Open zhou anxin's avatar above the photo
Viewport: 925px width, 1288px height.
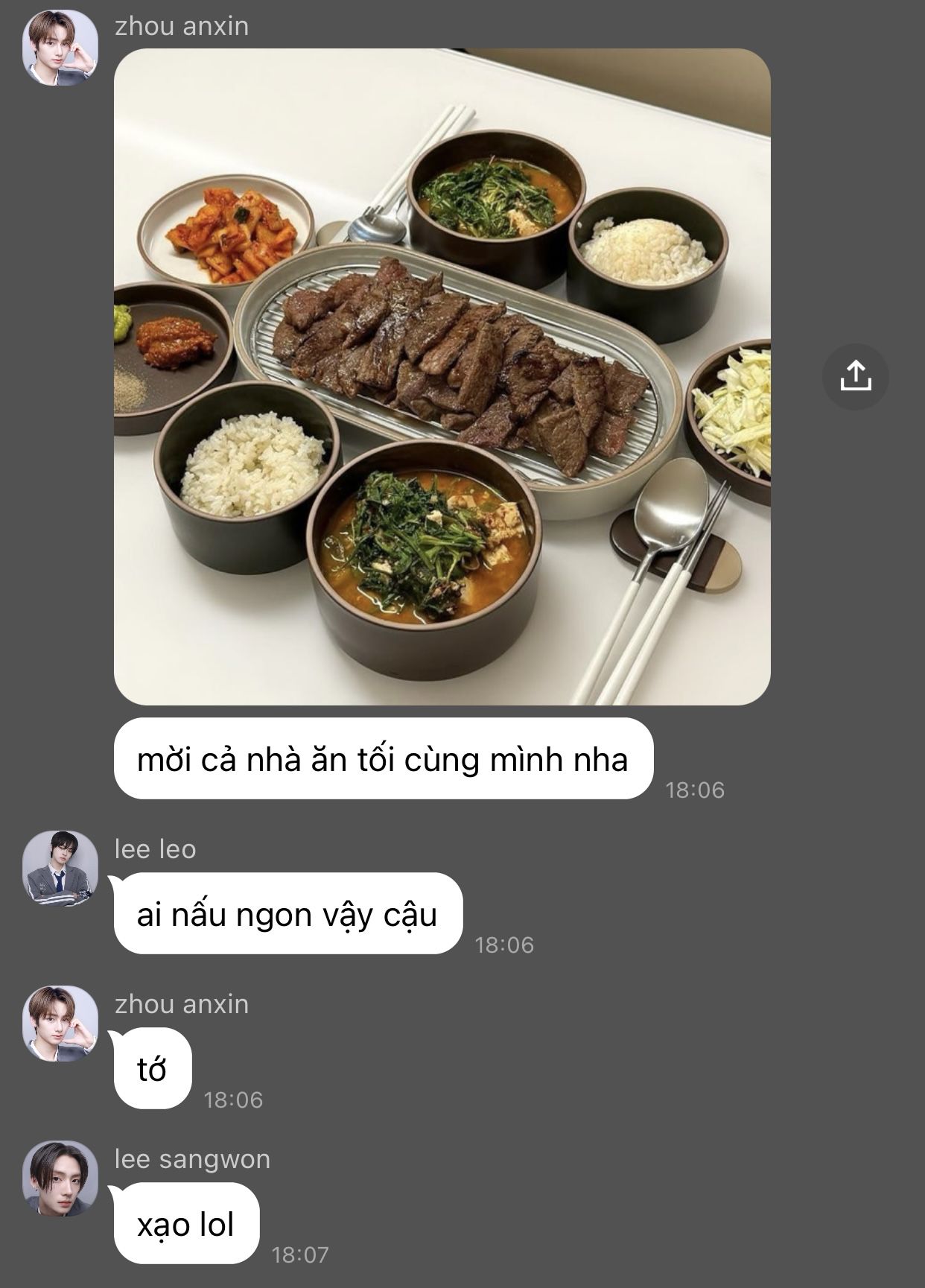tap(60, 48)
